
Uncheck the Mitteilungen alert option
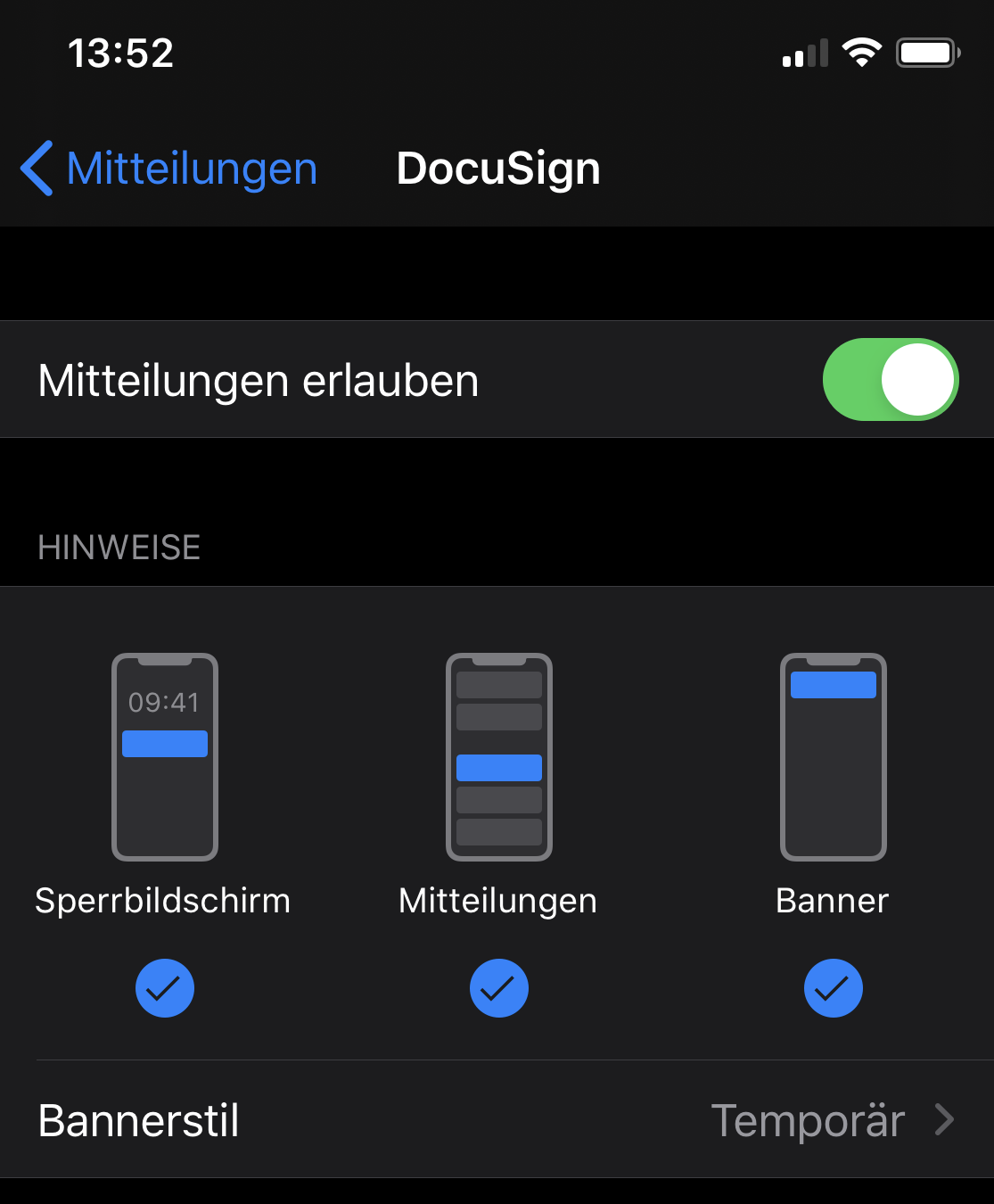(x=499, y=988)
